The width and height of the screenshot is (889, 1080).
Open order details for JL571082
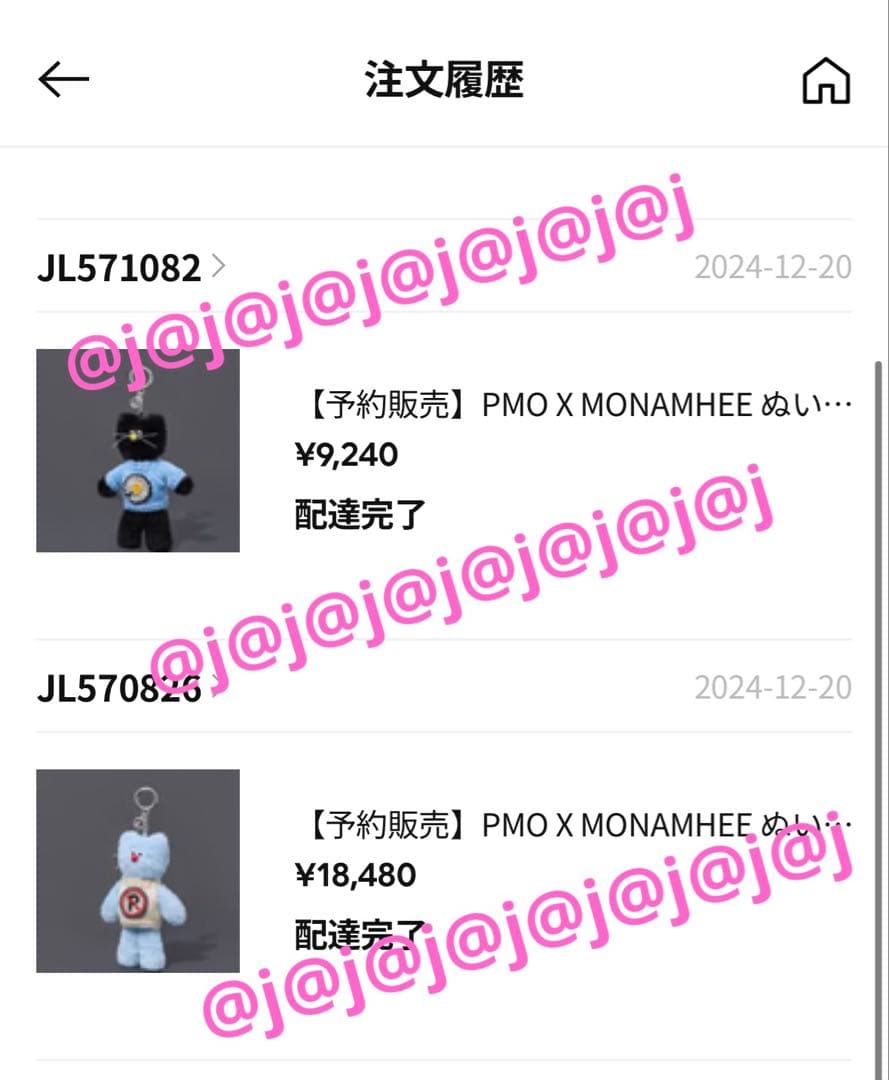(x=119, y=267)
